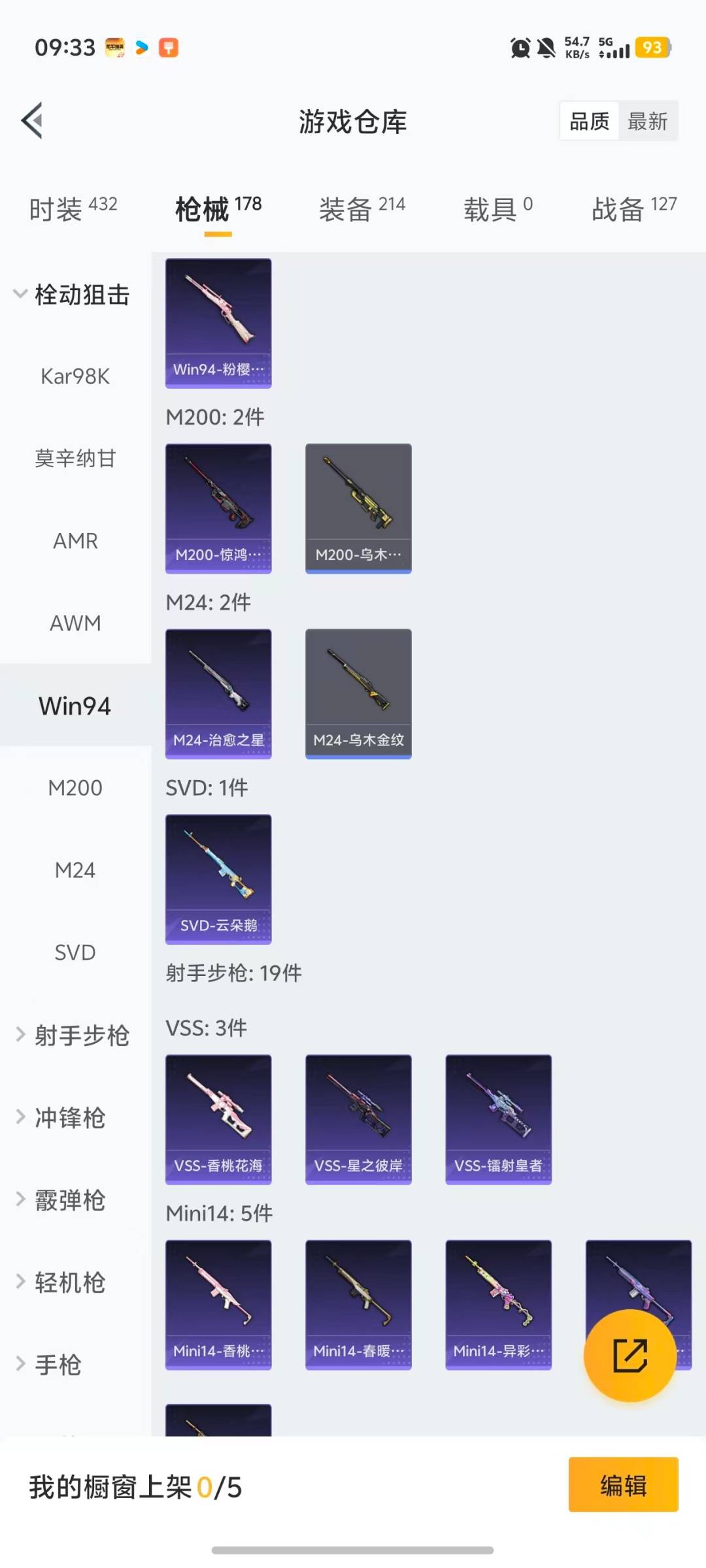Expand the 射手步枪 section
Viewport: 706px width, 1568px height.
click(75, 1034)
